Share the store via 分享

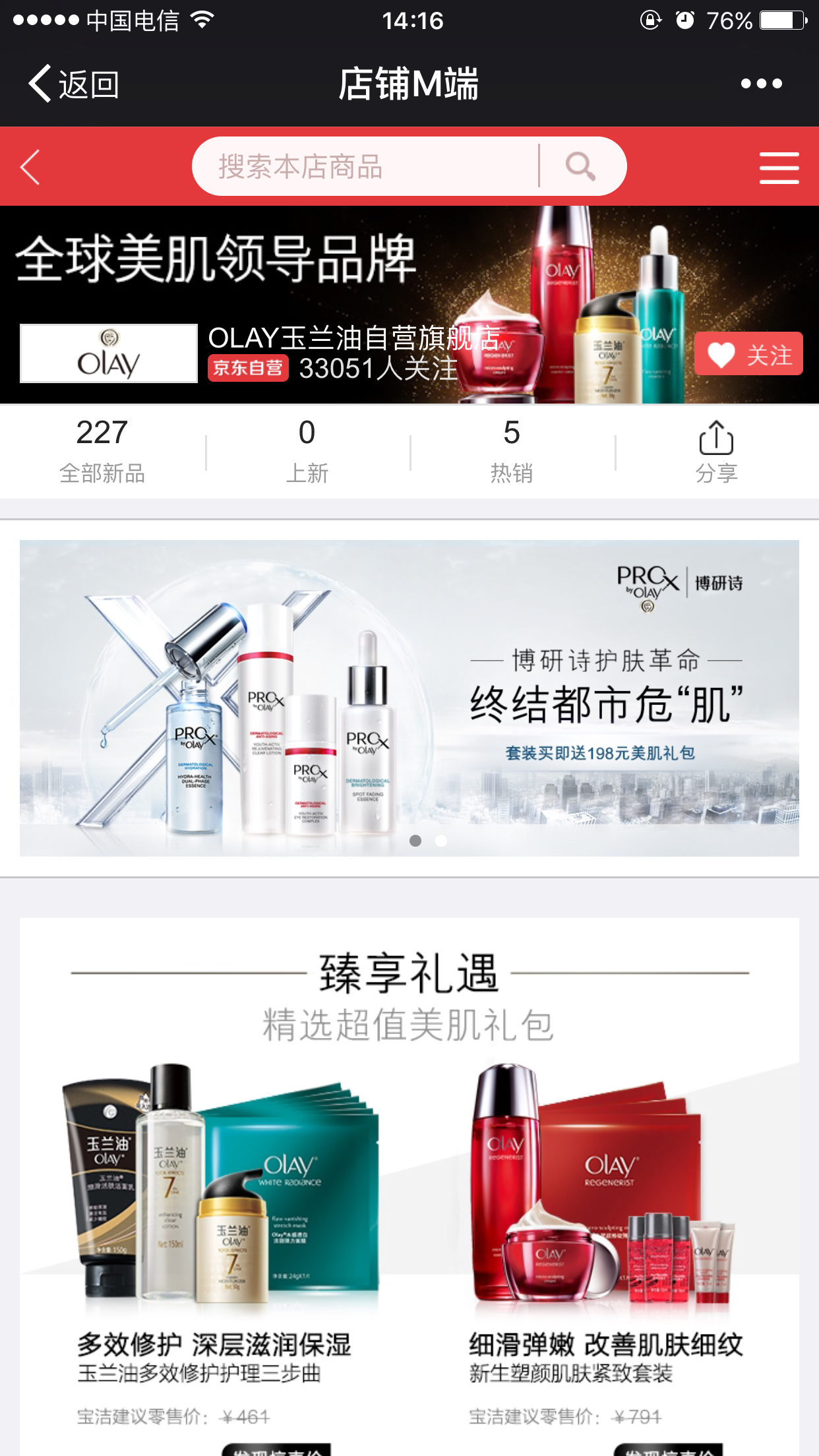pos(717,452)
